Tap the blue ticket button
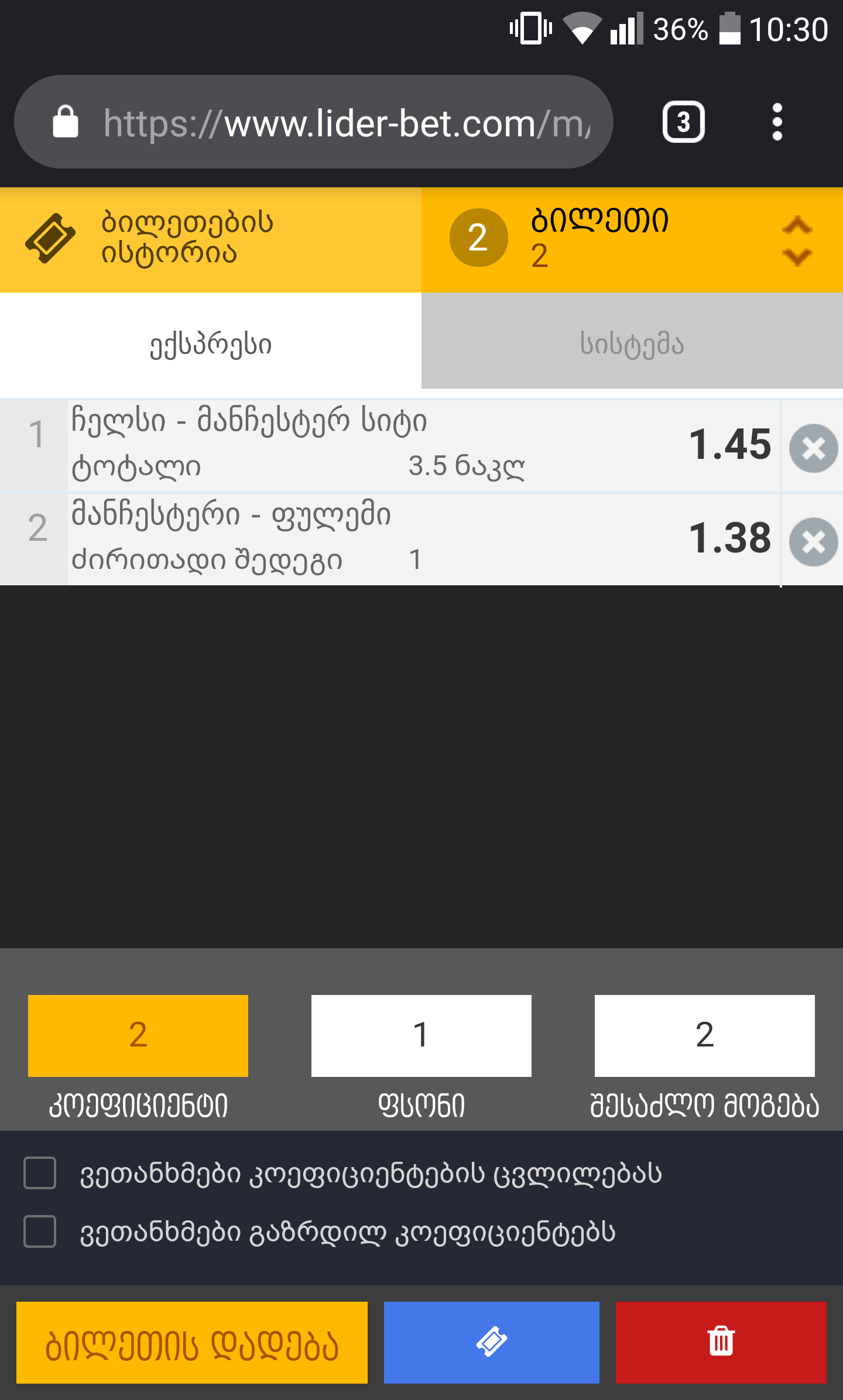 coord(491,1343)
